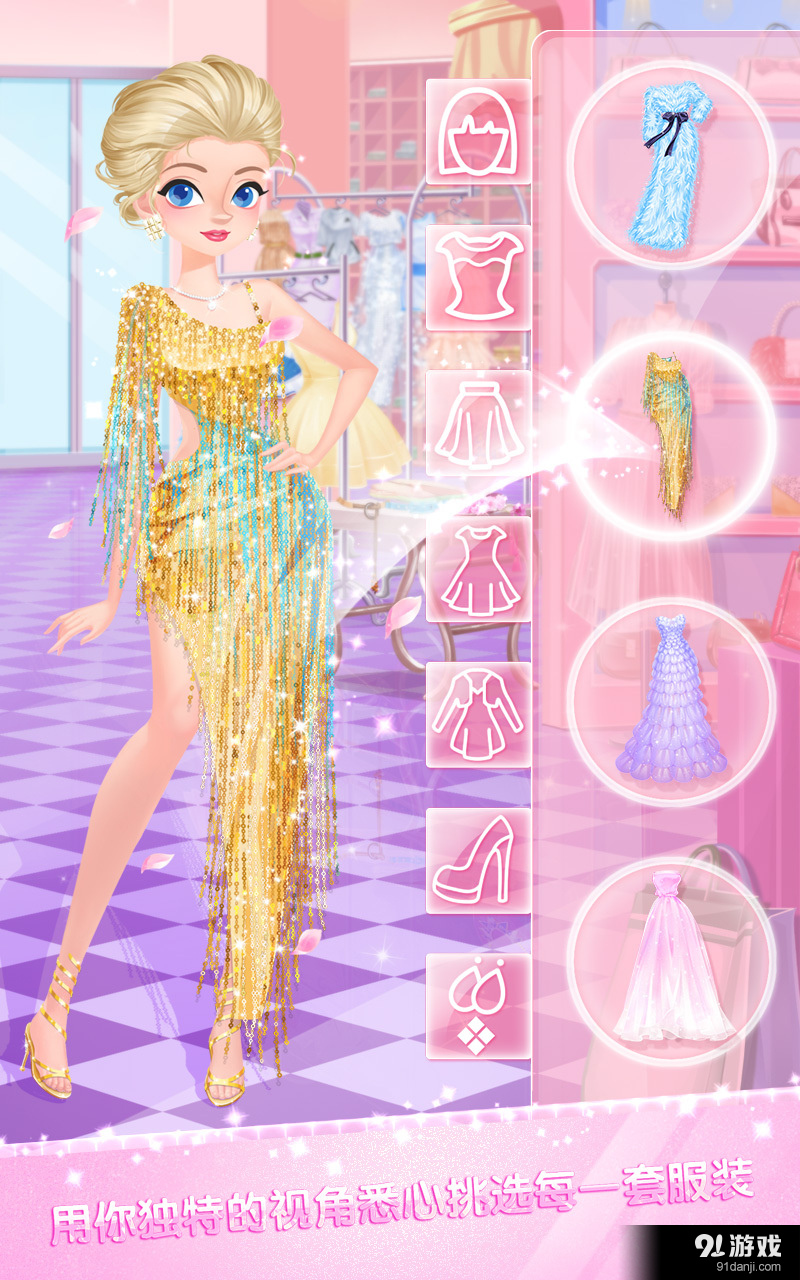Screen dimensions: 800x1280
Task: Open the dresses category
Action: coord(479,569)
